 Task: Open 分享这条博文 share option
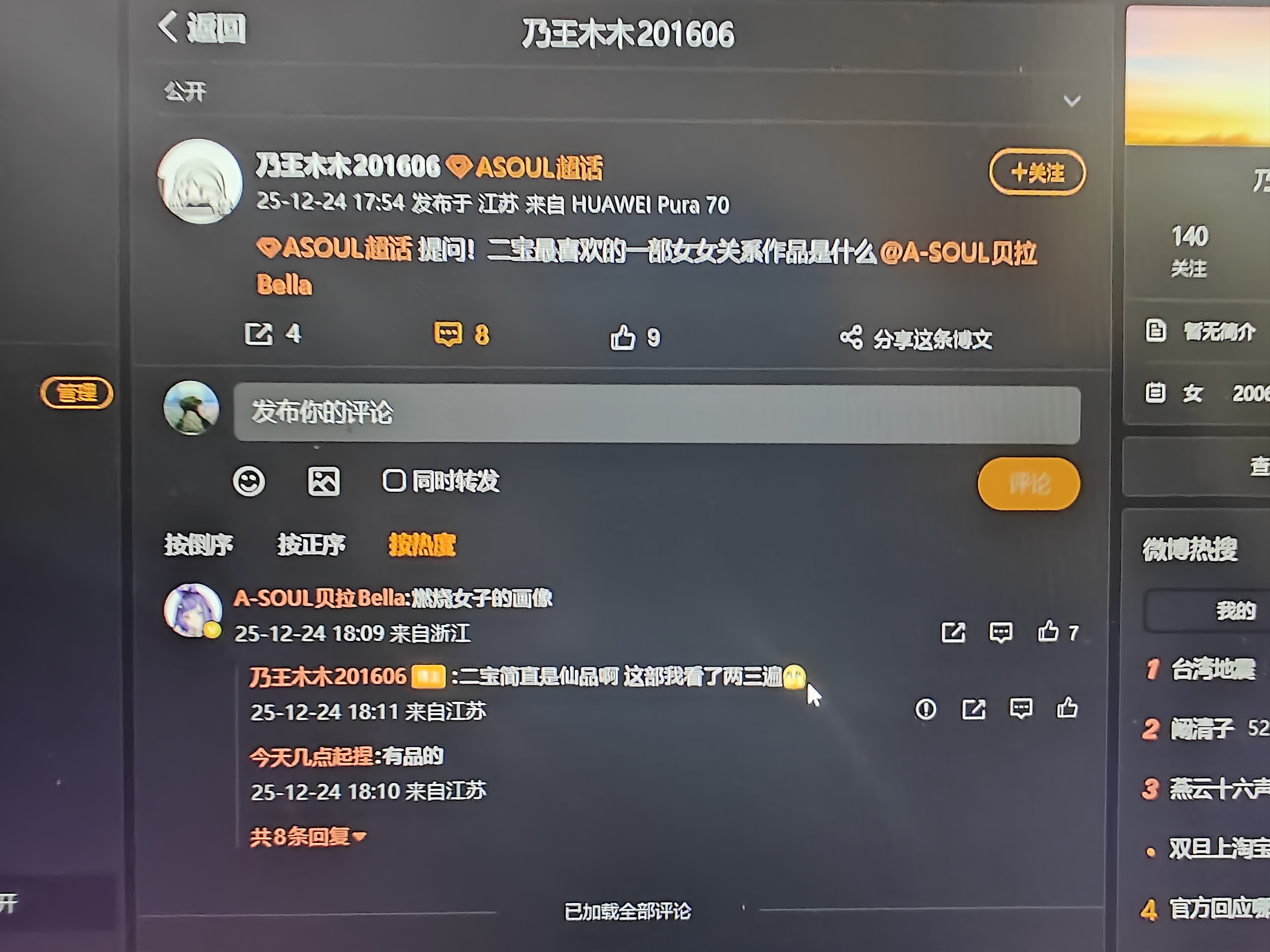coord(916,339)
